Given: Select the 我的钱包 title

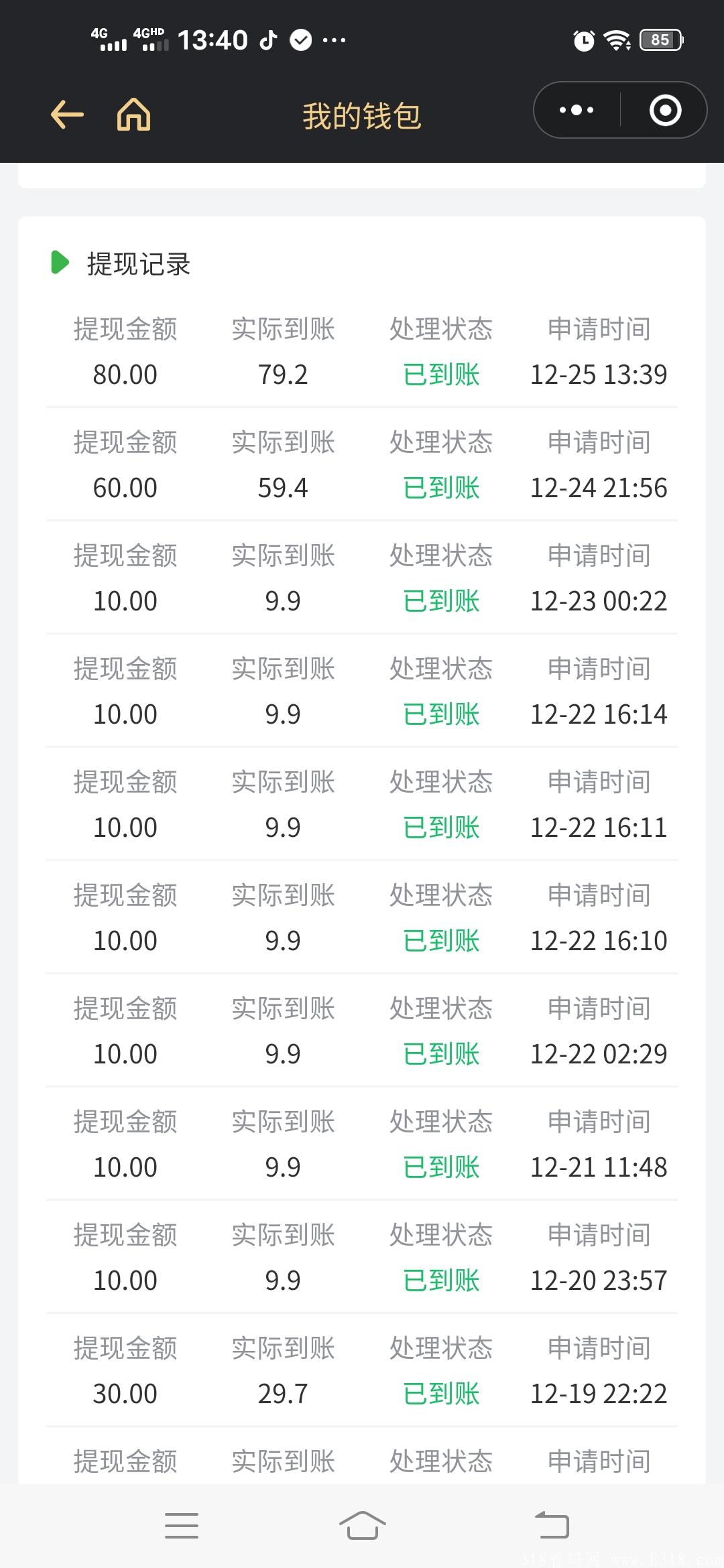Looking at the screenshot, I should 361,114.
